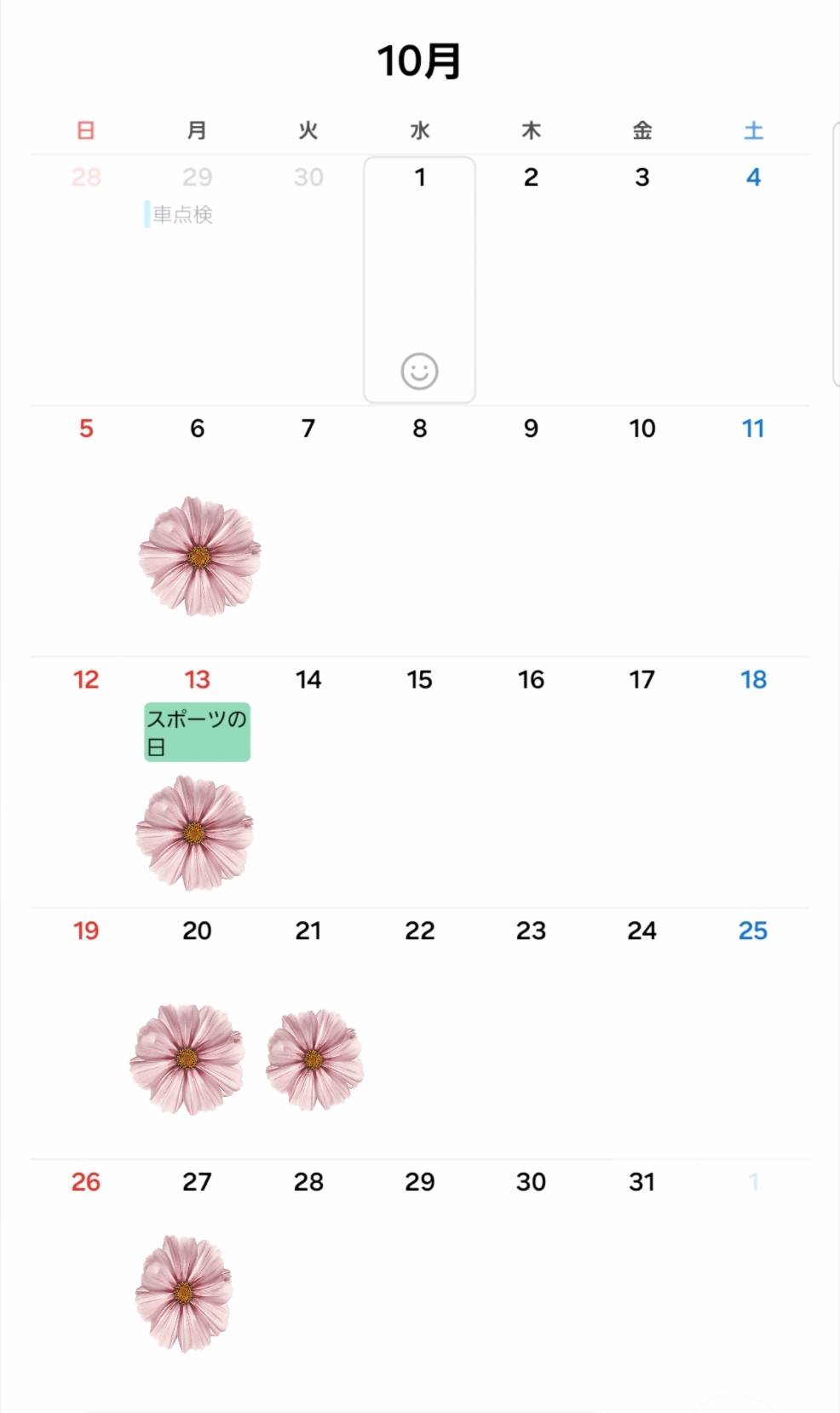Select Saturday October 4

coord(753,177)
